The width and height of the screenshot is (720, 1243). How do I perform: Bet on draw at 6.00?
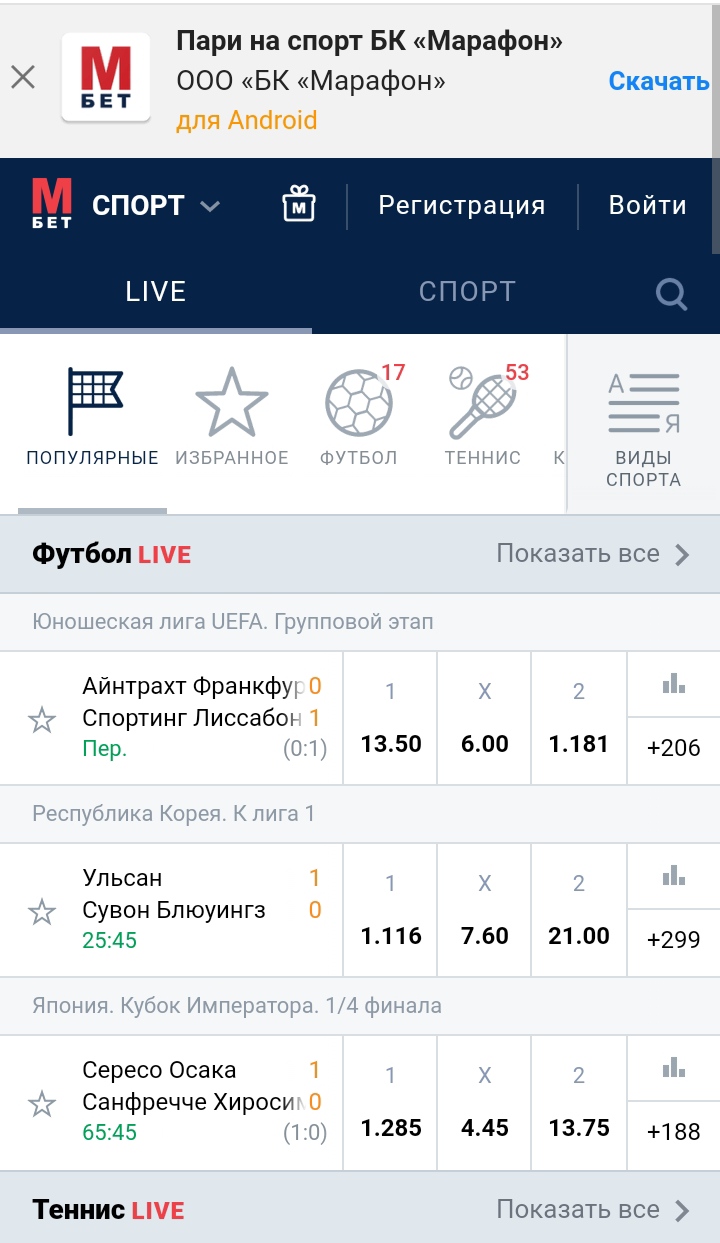pyautogui.click(x=485, y=743)
